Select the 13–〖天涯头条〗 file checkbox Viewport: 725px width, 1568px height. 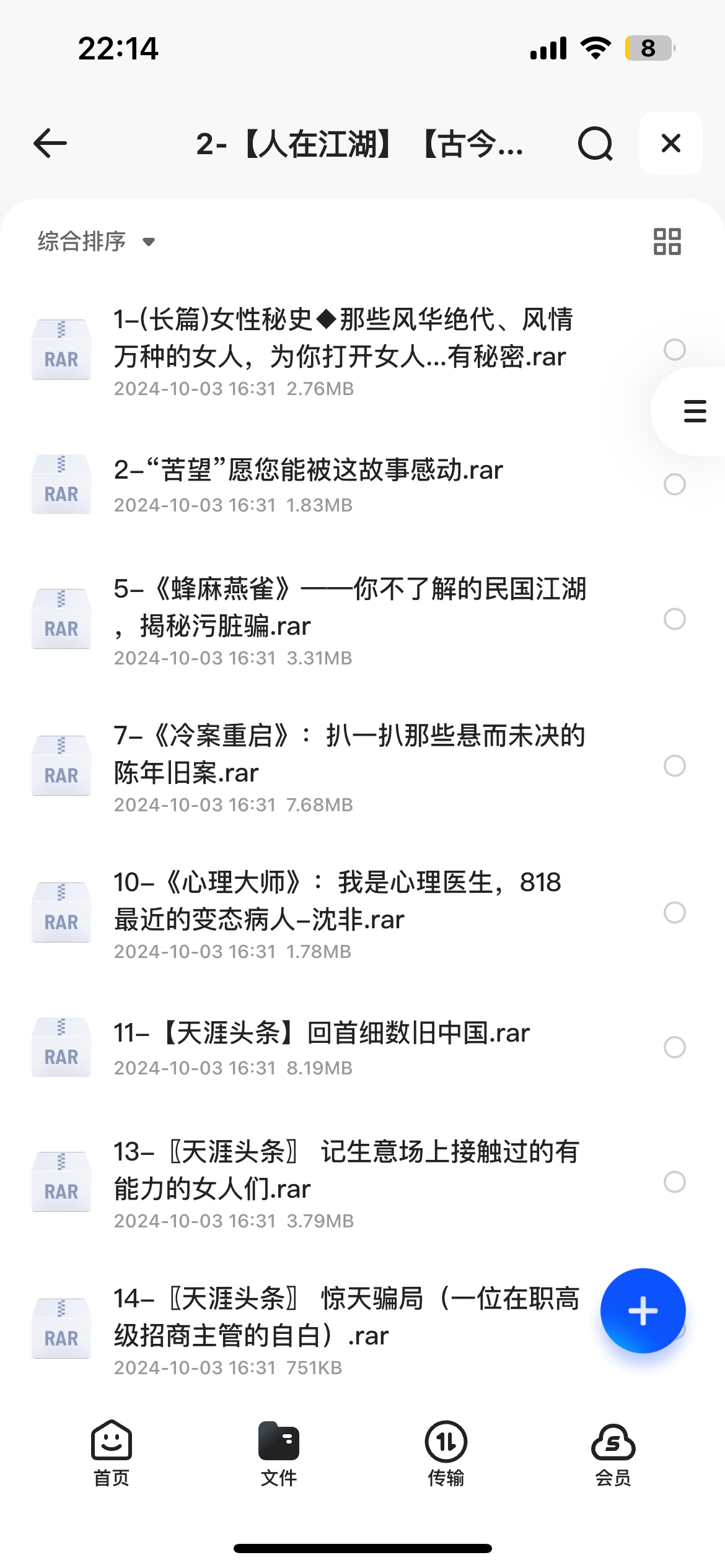[675, 1182]
